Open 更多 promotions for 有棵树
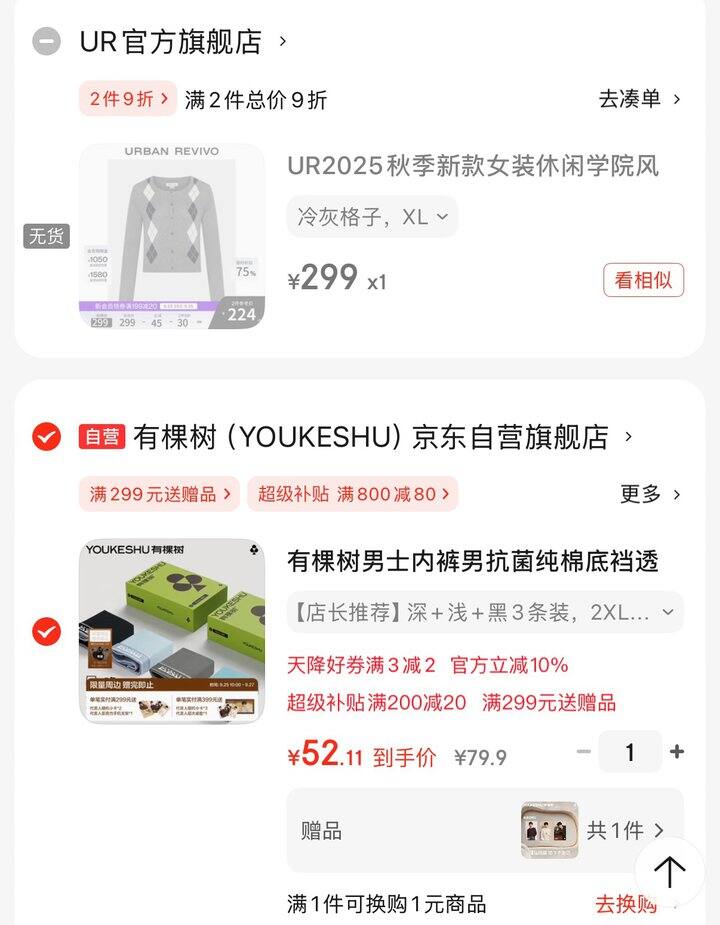Image resolution: width=720 pixels, height=925 pixels. (x=650, y=494)
